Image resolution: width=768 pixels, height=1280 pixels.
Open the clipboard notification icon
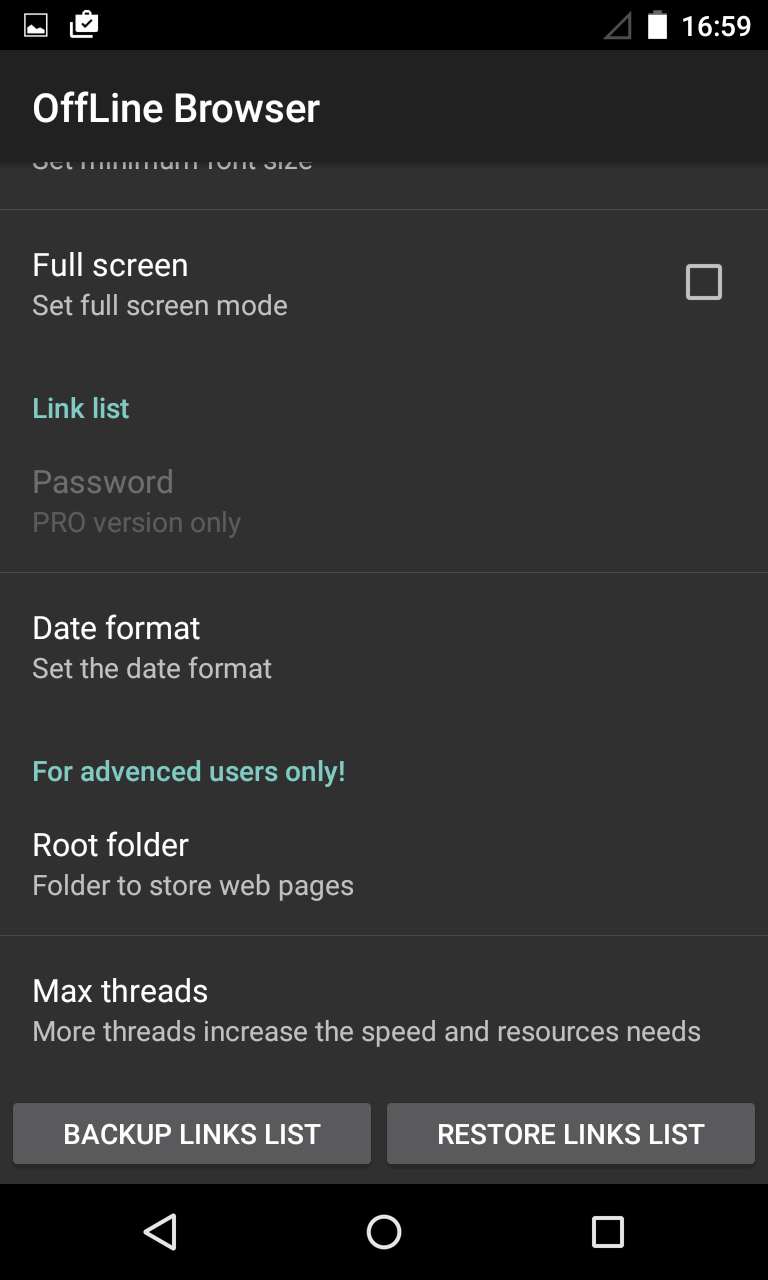pyautogui.click(x=84, y=24)
